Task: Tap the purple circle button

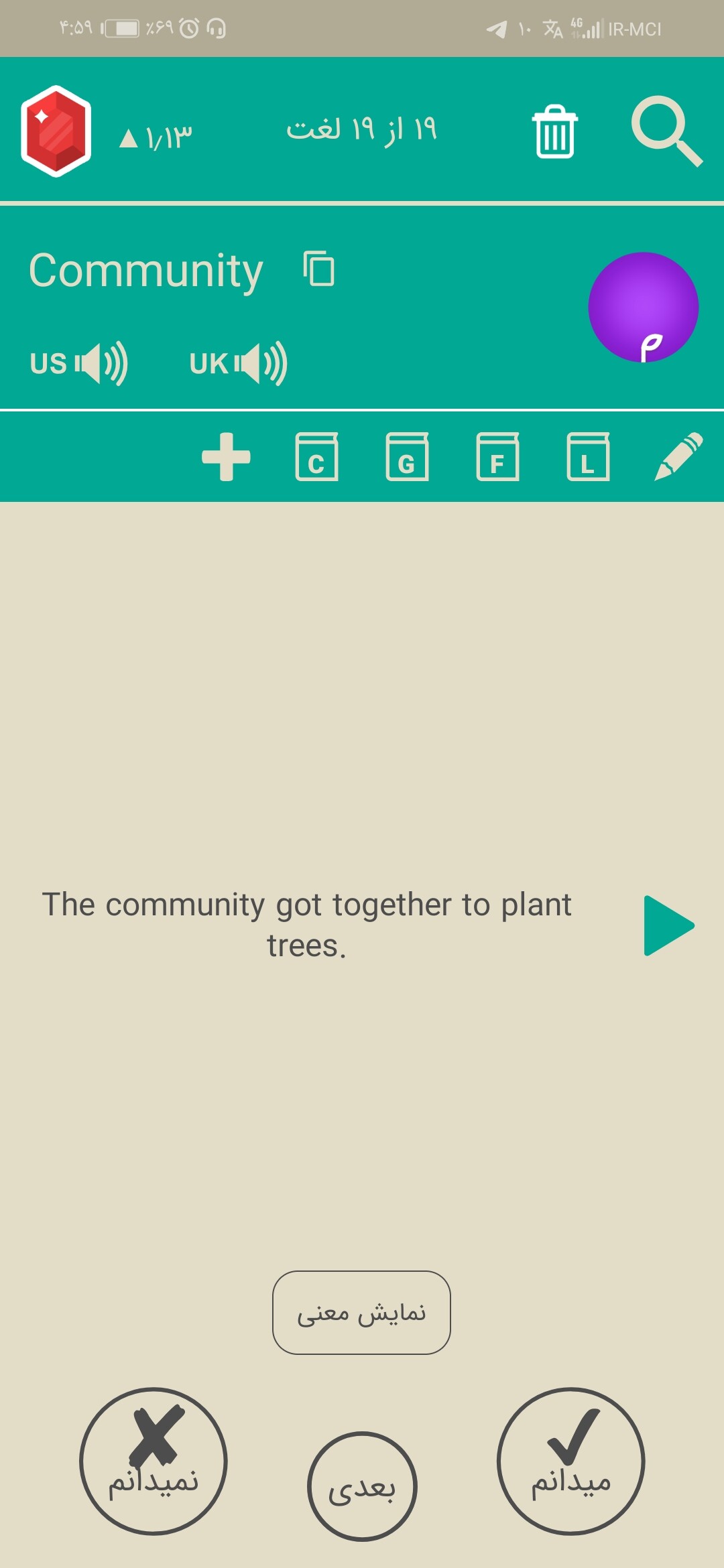Action: click(x=643, y=308)
